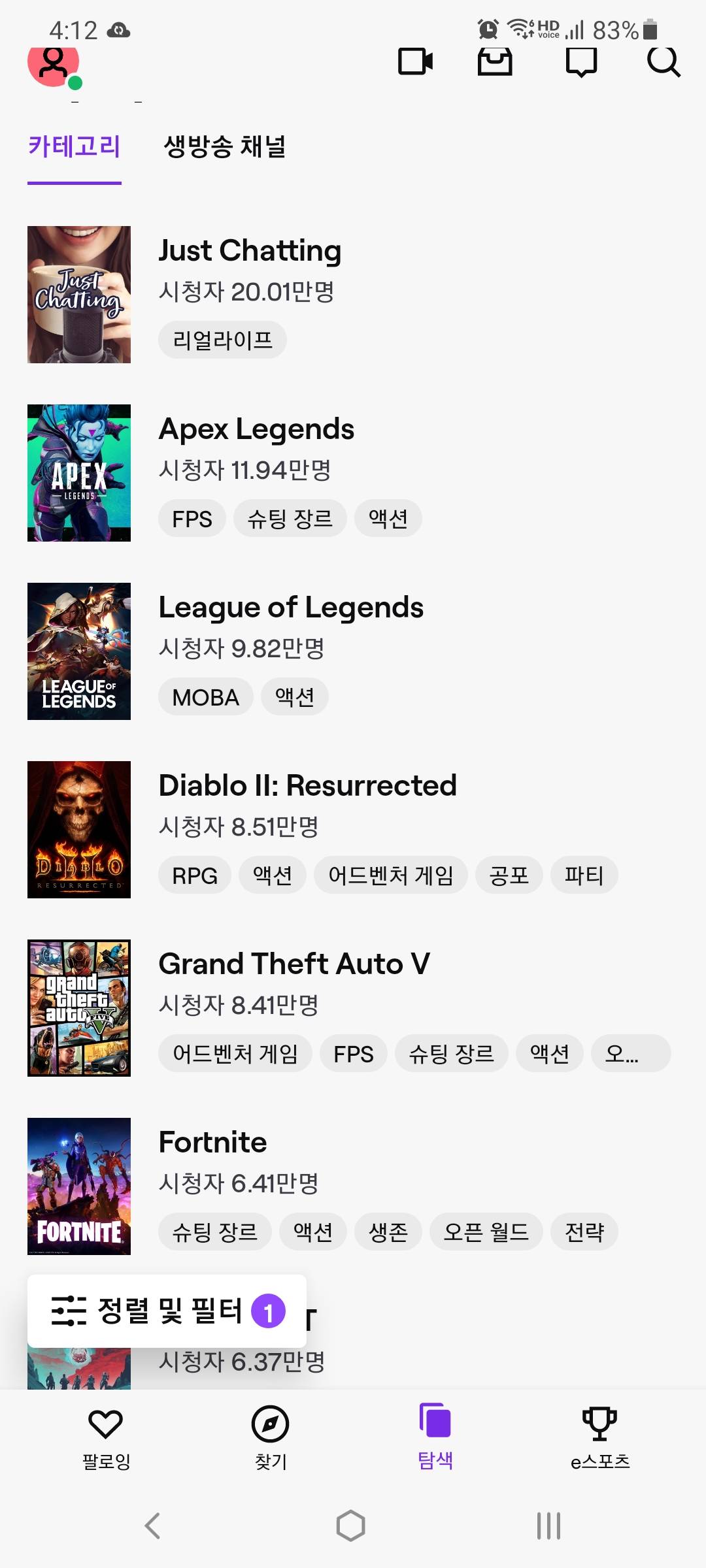This screenshot has width=706, height=1568.
Task: Tap the 리얼라이프 tag chip
Action: point(222,340)
